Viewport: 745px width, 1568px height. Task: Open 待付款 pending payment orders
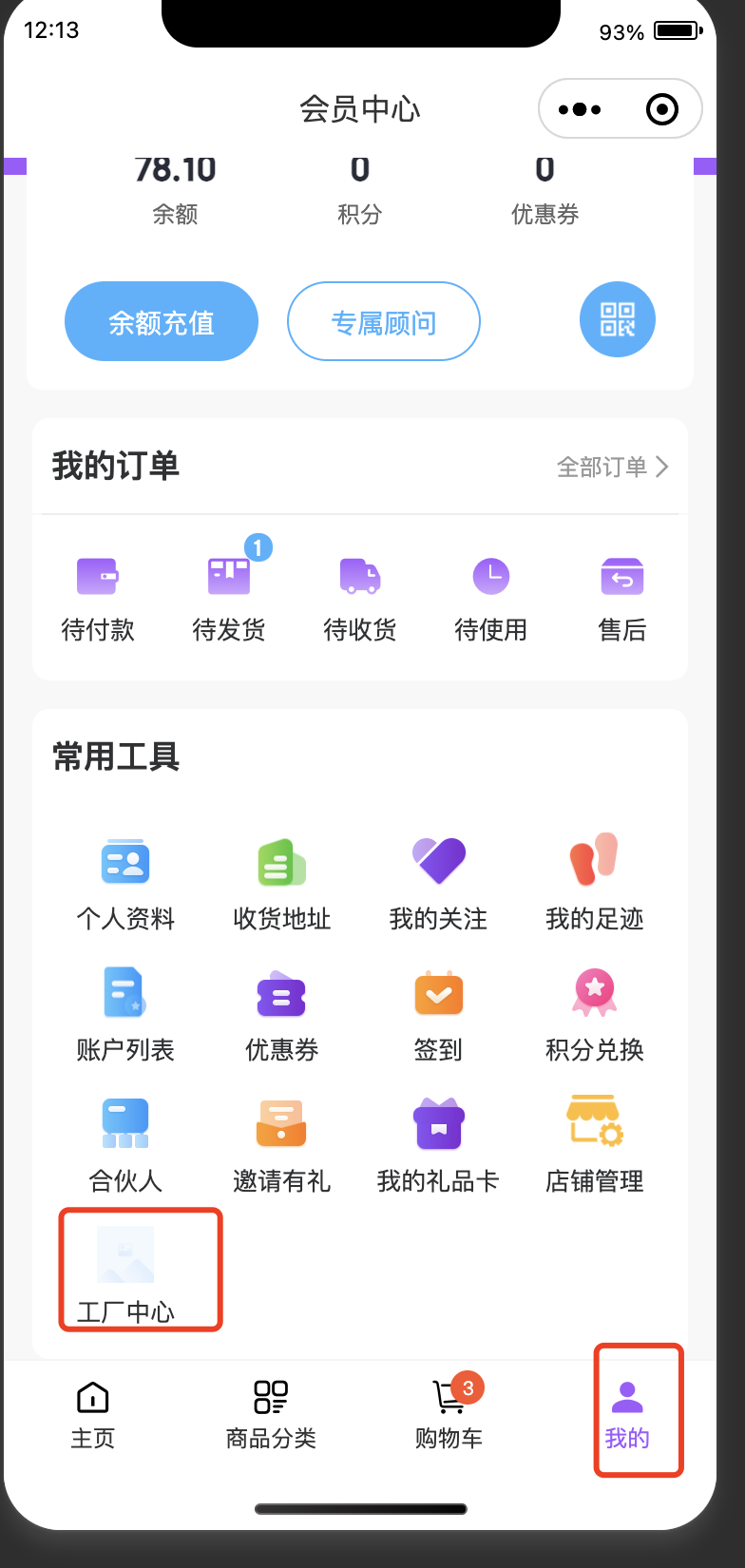click(98, 597)
